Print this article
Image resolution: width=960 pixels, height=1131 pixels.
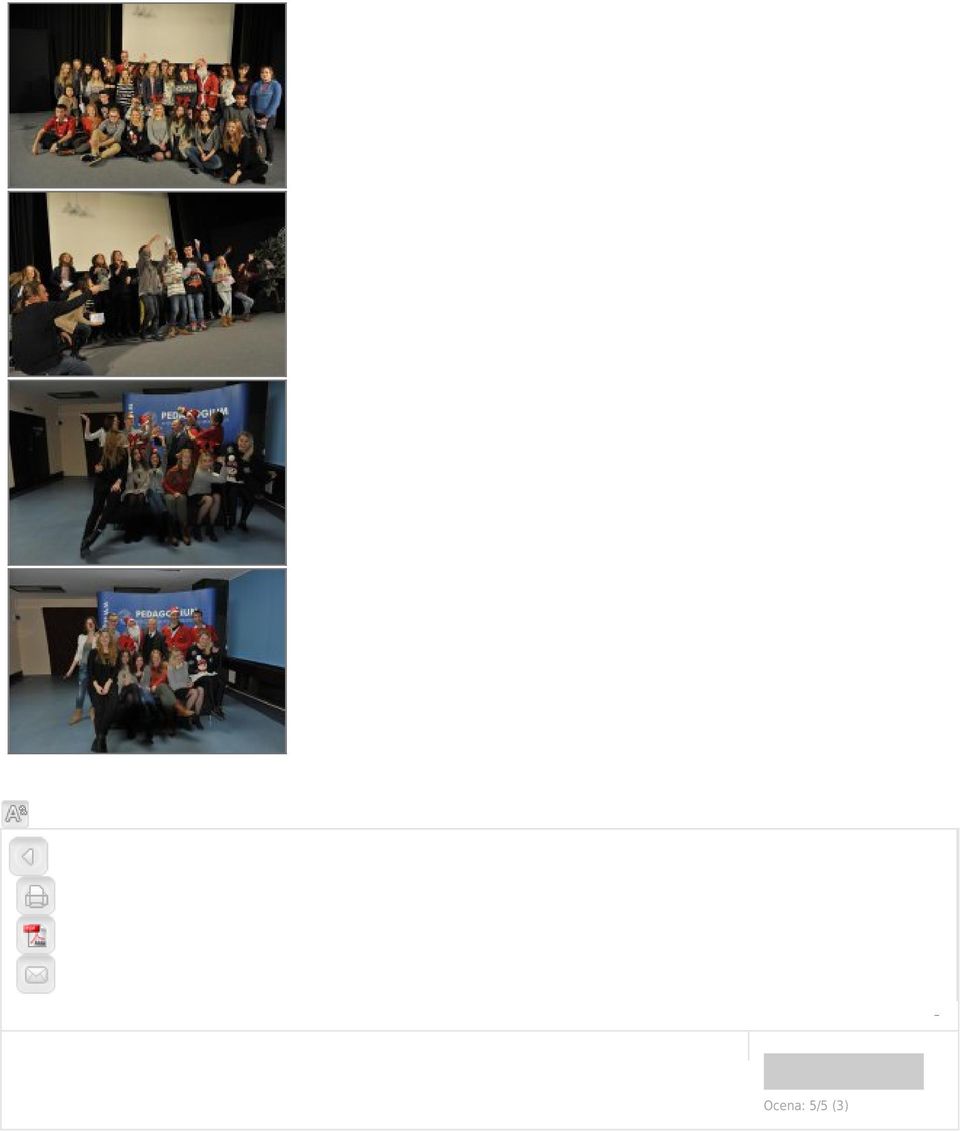coord(36,896)
